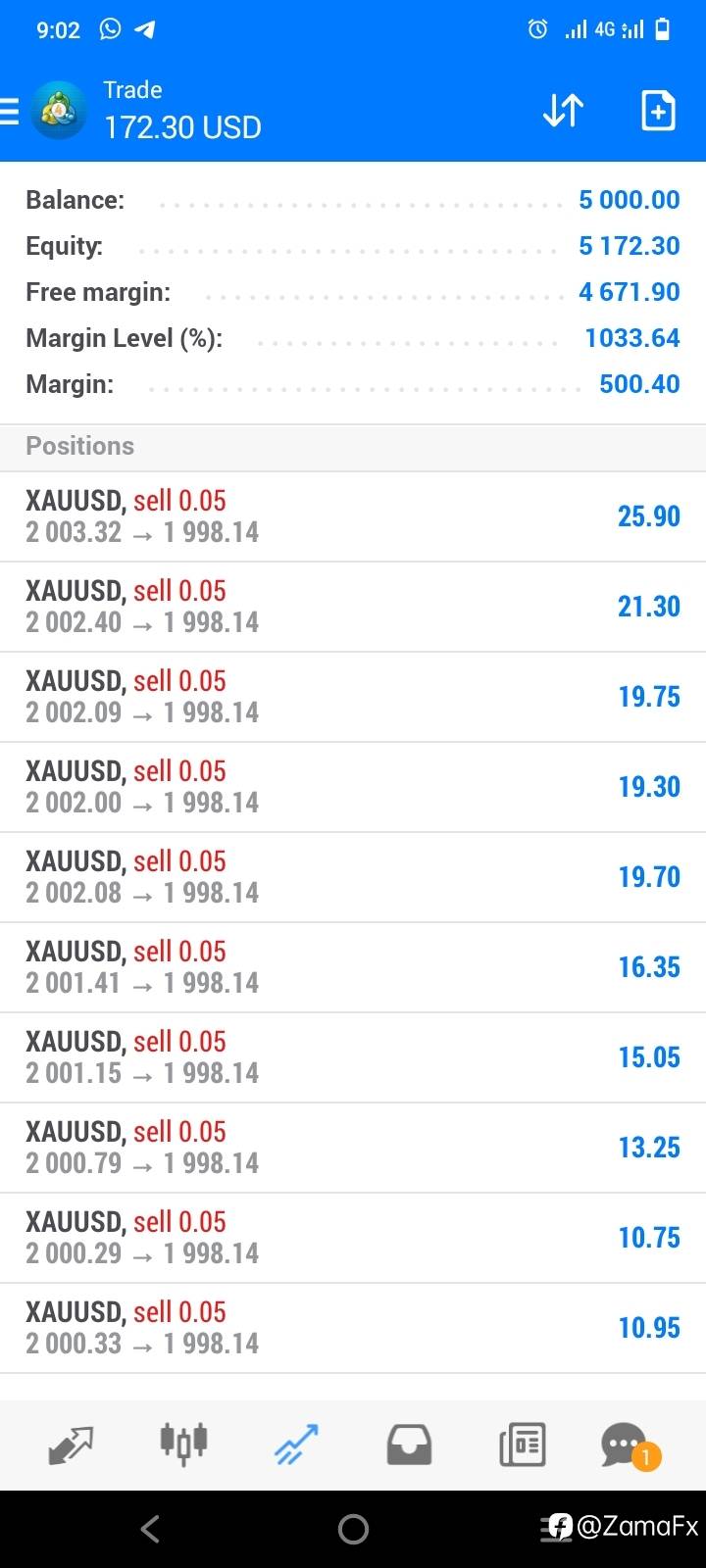Screen dimensions: 706x1568
Task: Select the sell position entered at 2 002.09
Action: point(353,697)
